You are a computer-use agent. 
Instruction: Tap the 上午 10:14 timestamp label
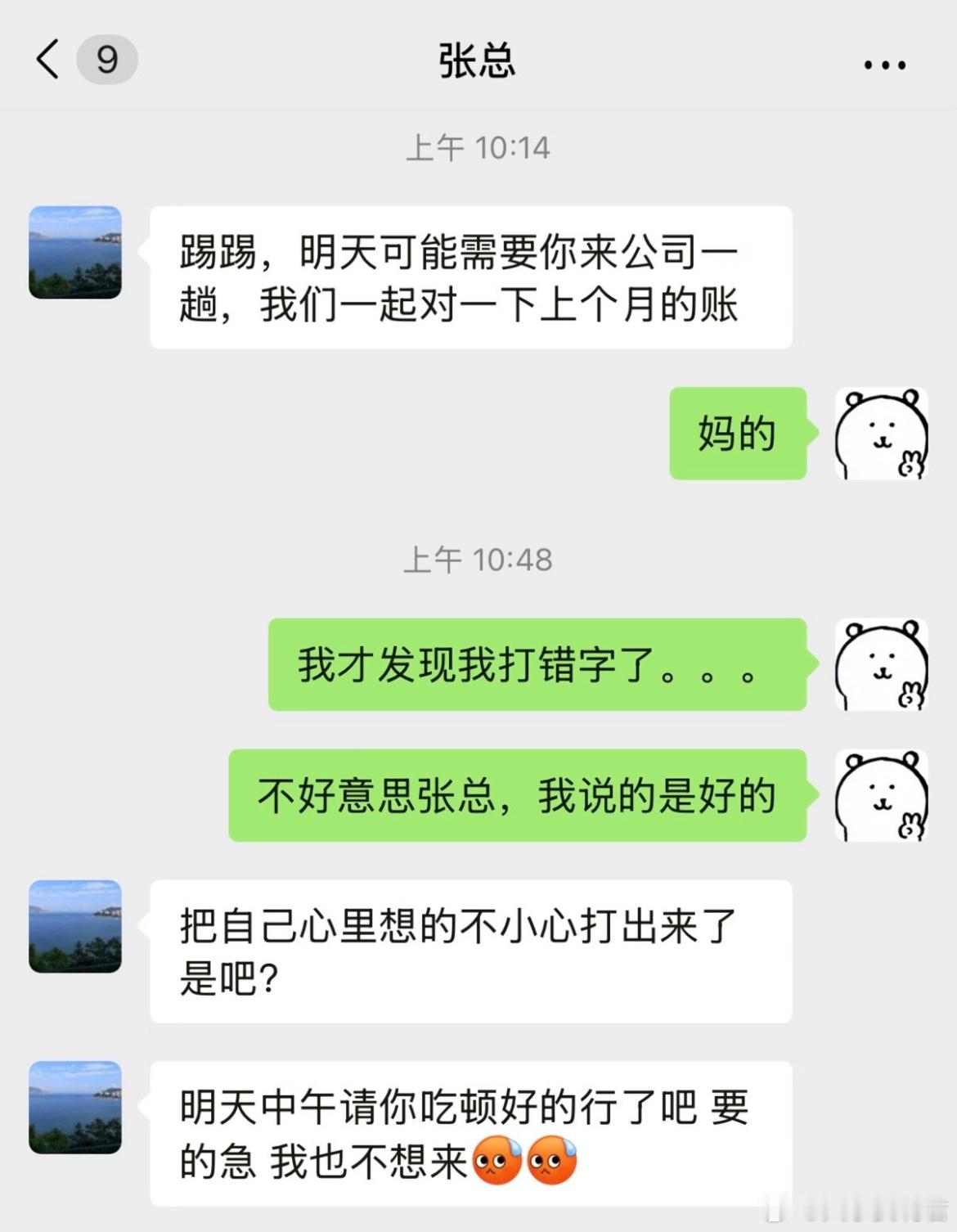click(478, 148)
